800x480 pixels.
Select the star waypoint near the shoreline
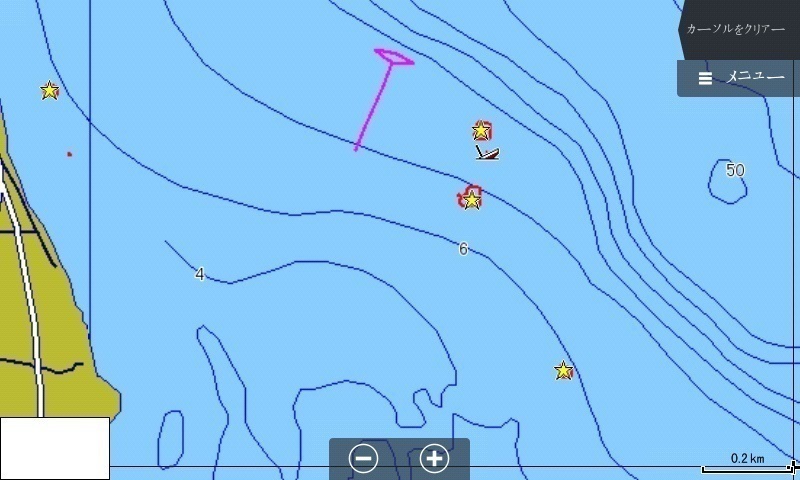pos(50,91)
